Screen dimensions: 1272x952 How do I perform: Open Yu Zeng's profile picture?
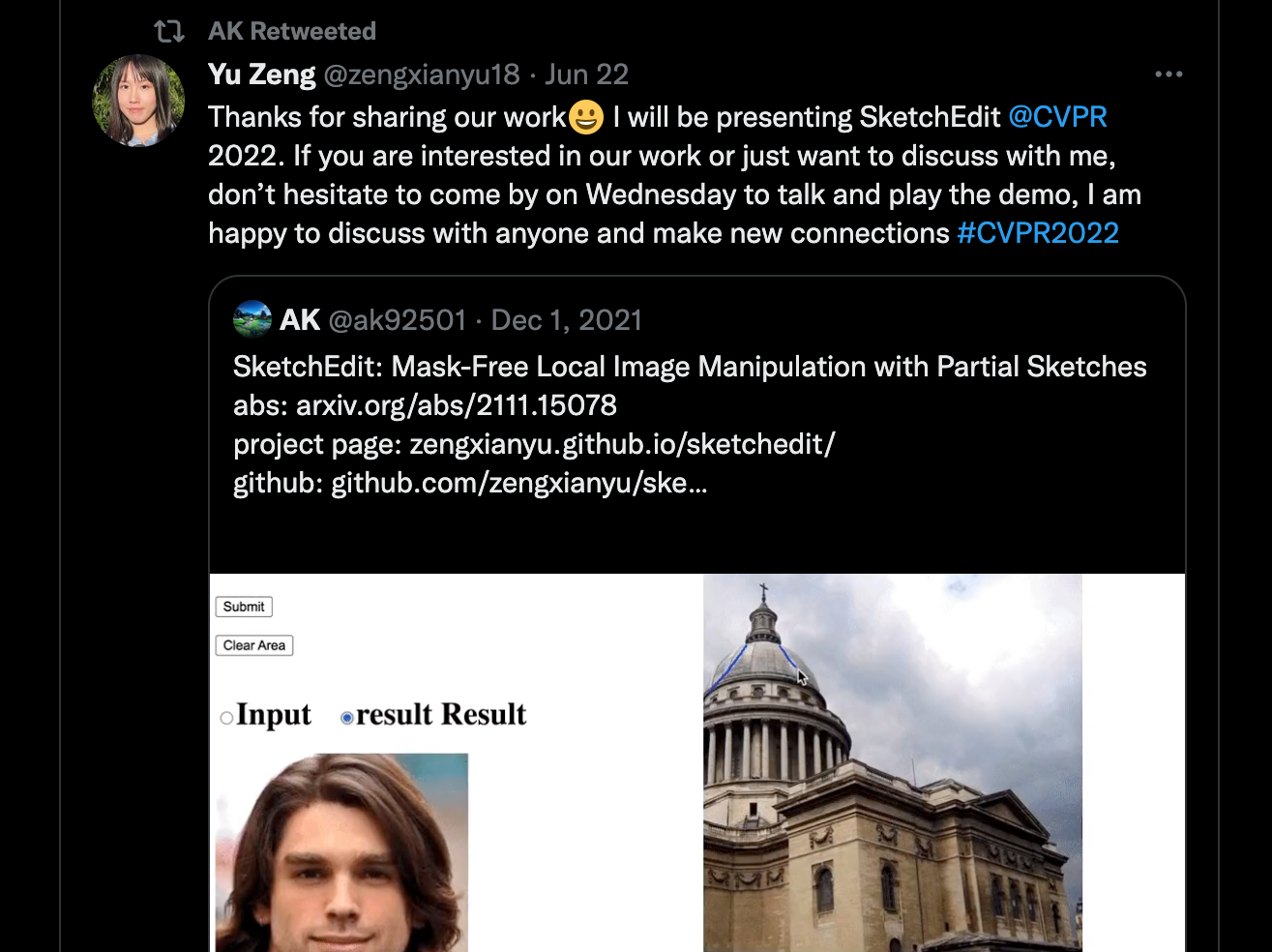[138, 101]
